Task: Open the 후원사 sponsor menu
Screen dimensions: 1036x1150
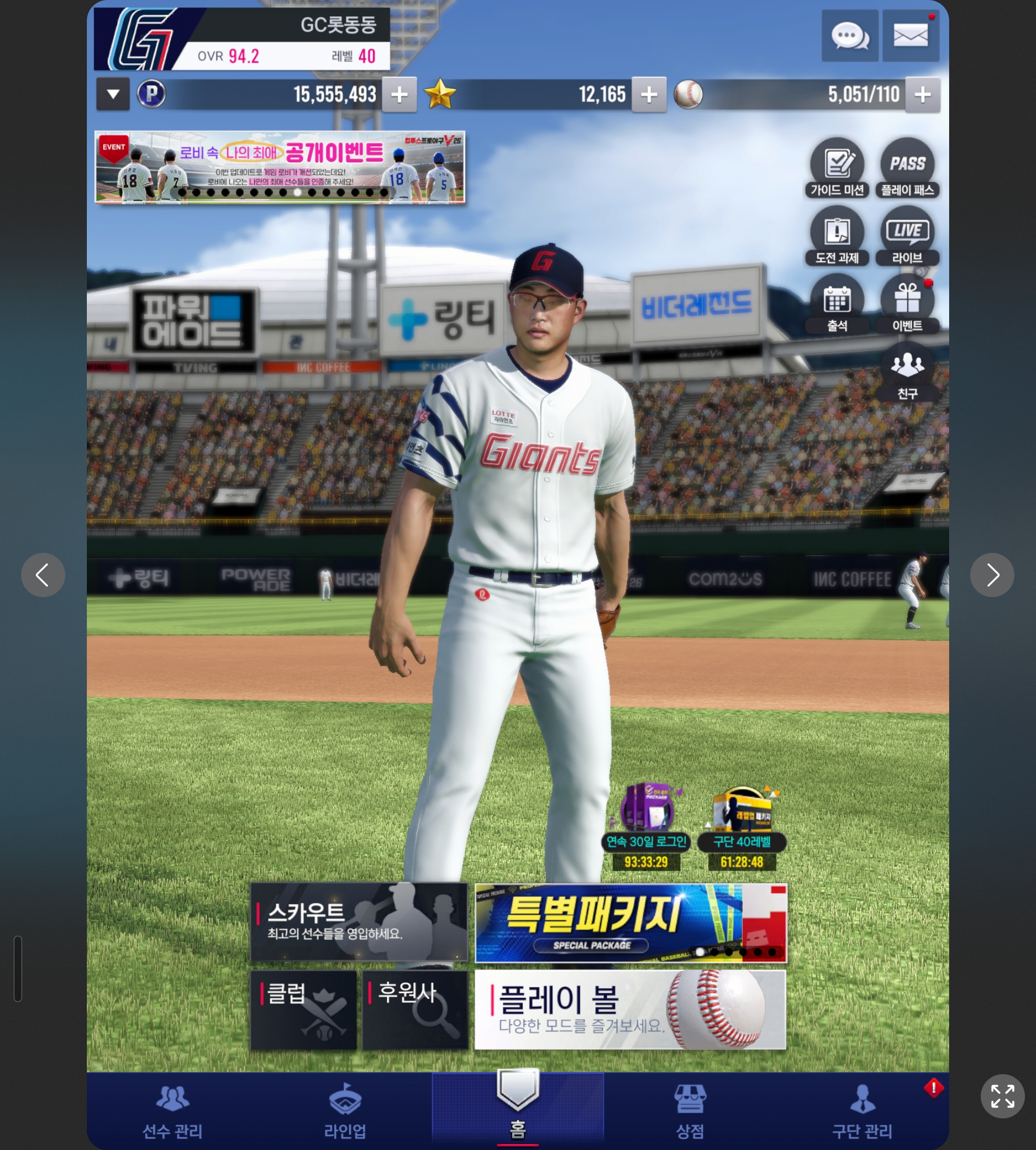Action: pos(415,1010)
